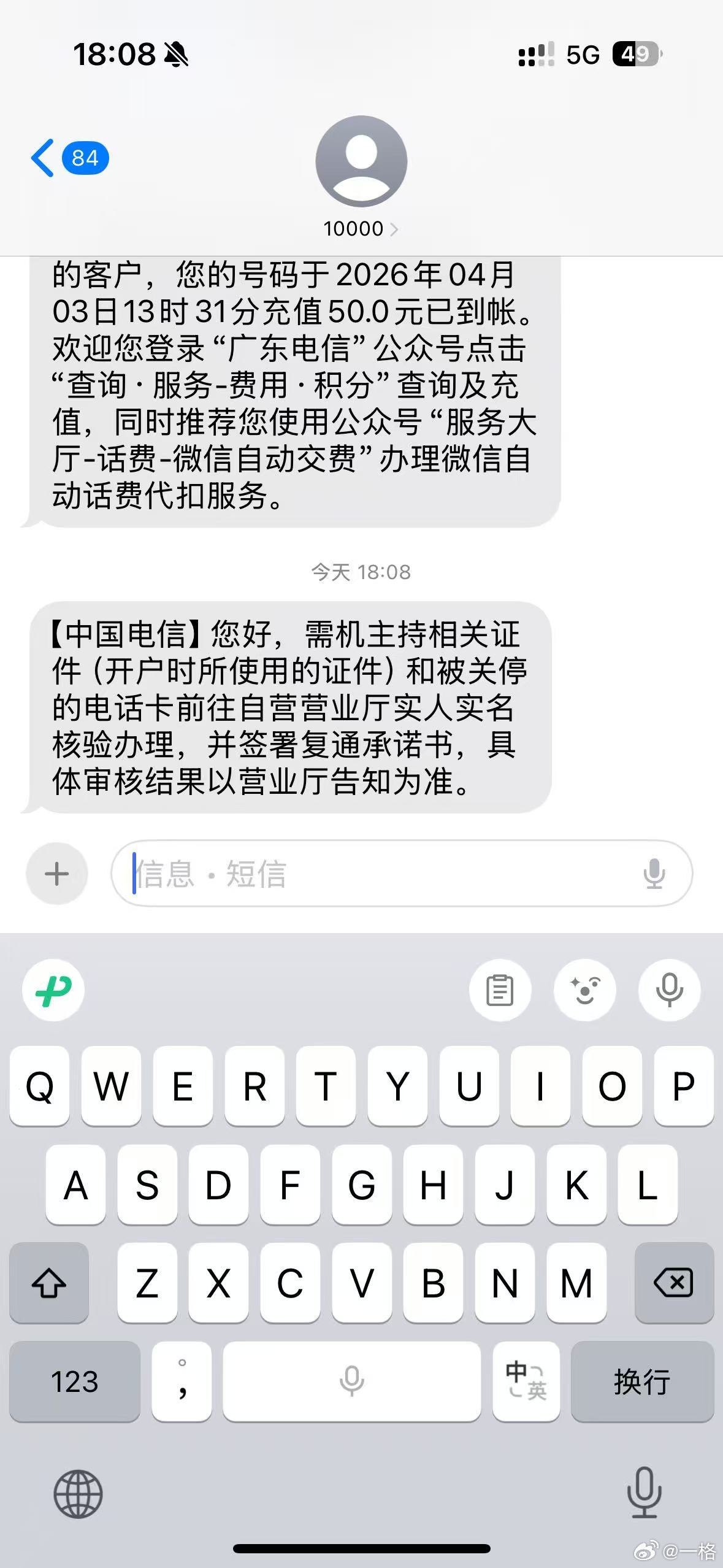Open the green Sogou keyboard logo menu
The width and height of the screenshot is (723, 1568).
click(53, 990)
